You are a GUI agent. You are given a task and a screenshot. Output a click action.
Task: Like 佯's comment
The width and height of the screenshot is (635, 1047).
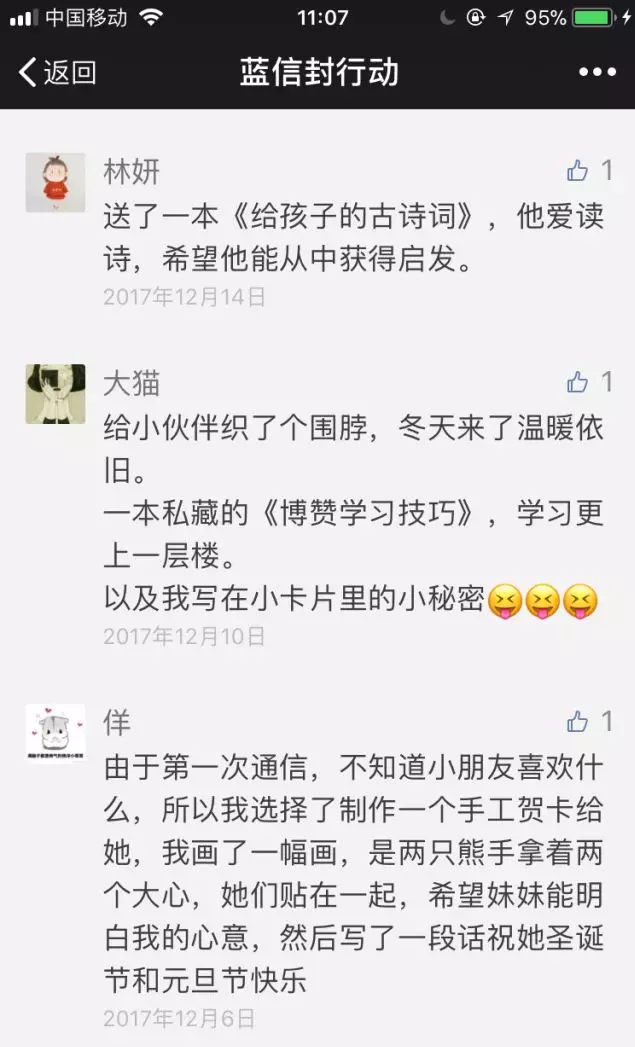point(578,721)
